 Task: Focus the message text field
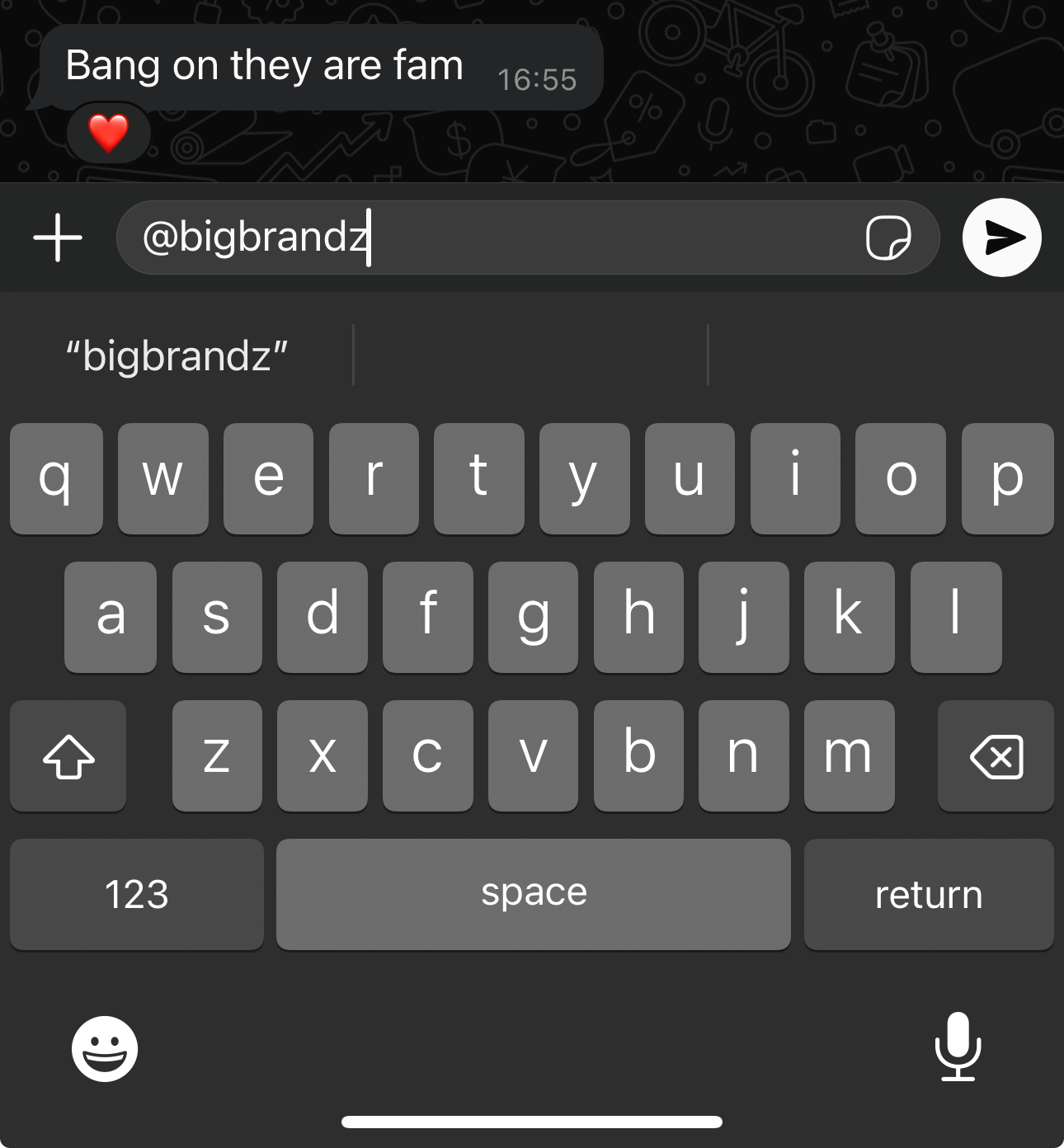[577, 238]
